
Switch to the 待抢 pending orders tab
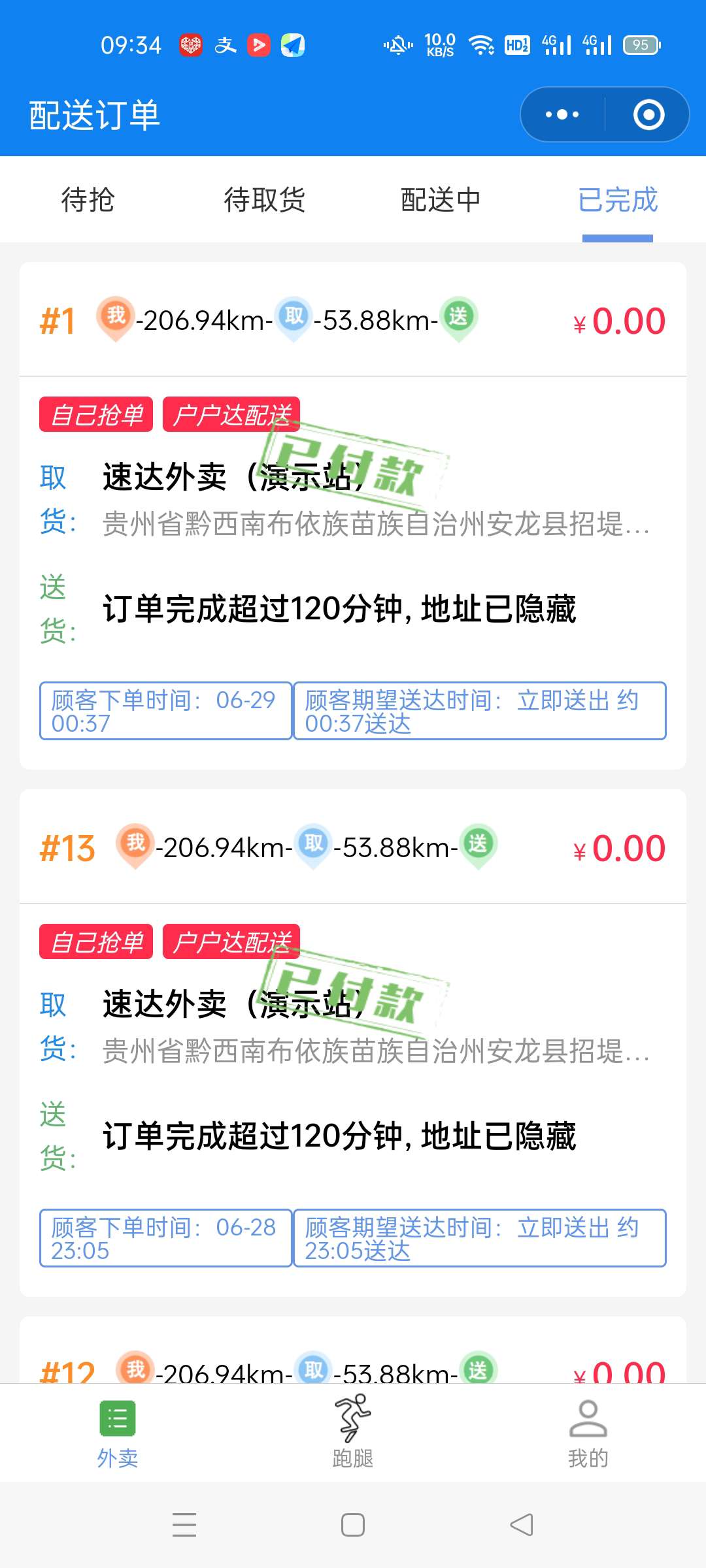click(87, 201)
